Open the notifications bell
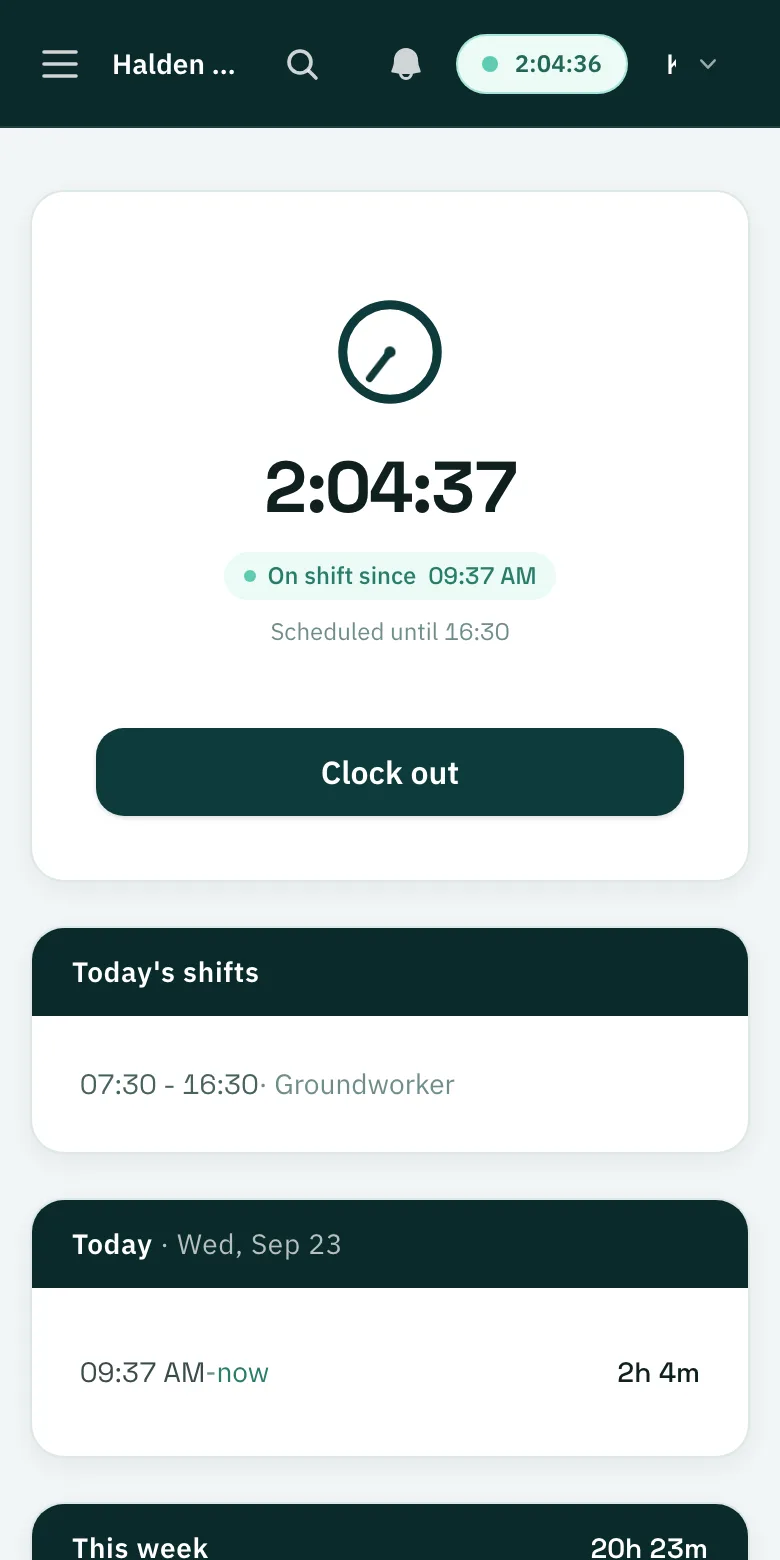The image size is (780, 1560). 405,64
